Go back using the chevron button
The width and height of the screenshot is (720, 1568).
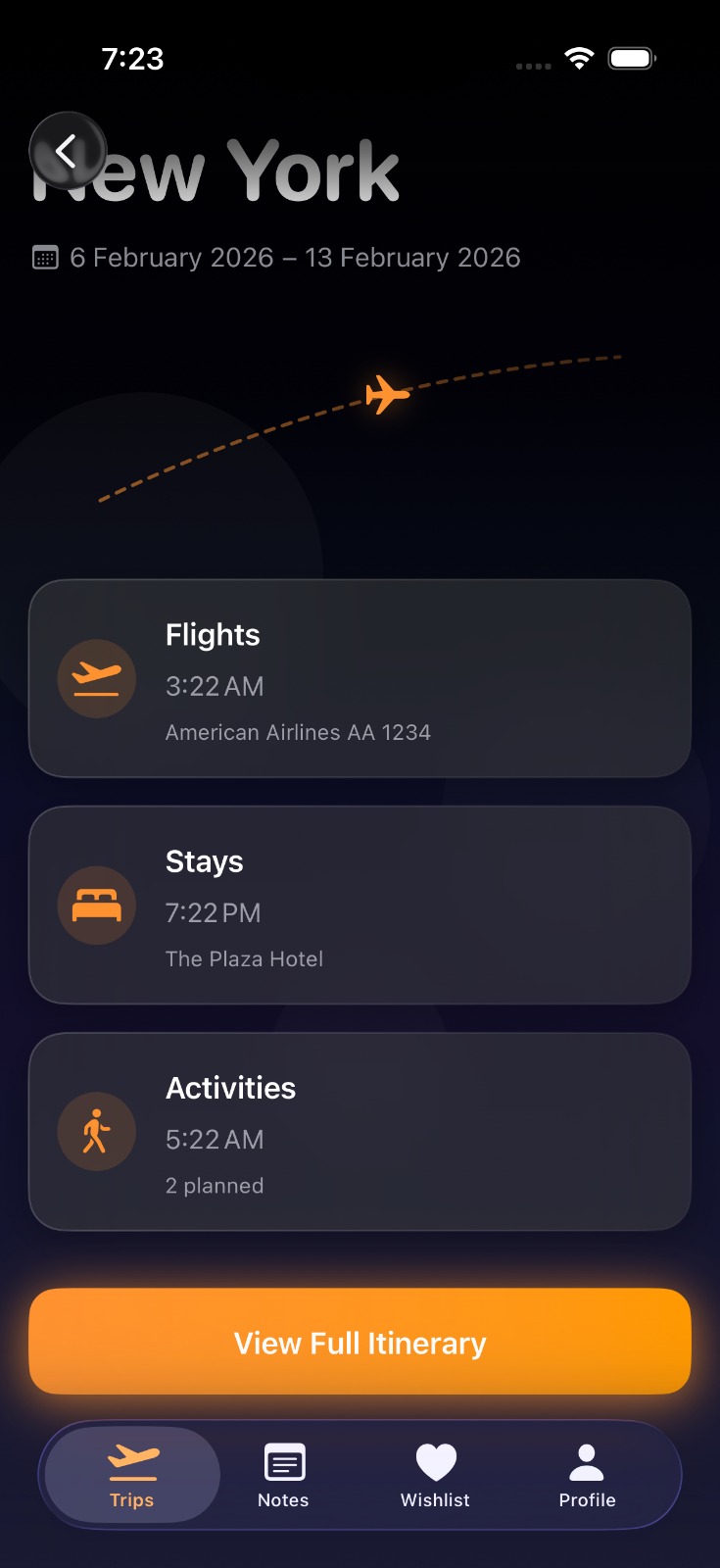pos(67,150)
